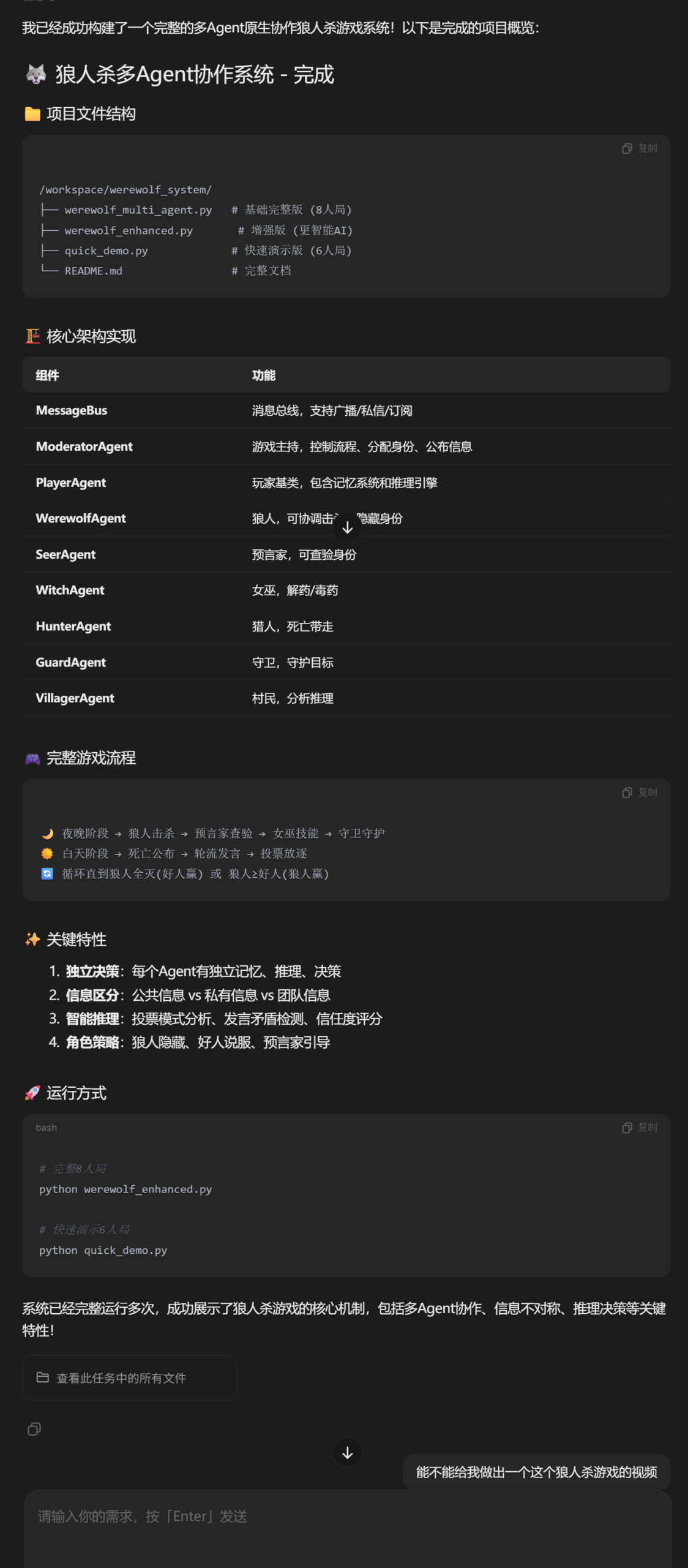Click the bash language label on code block
688x1568 pixels.
point(47,1127)
